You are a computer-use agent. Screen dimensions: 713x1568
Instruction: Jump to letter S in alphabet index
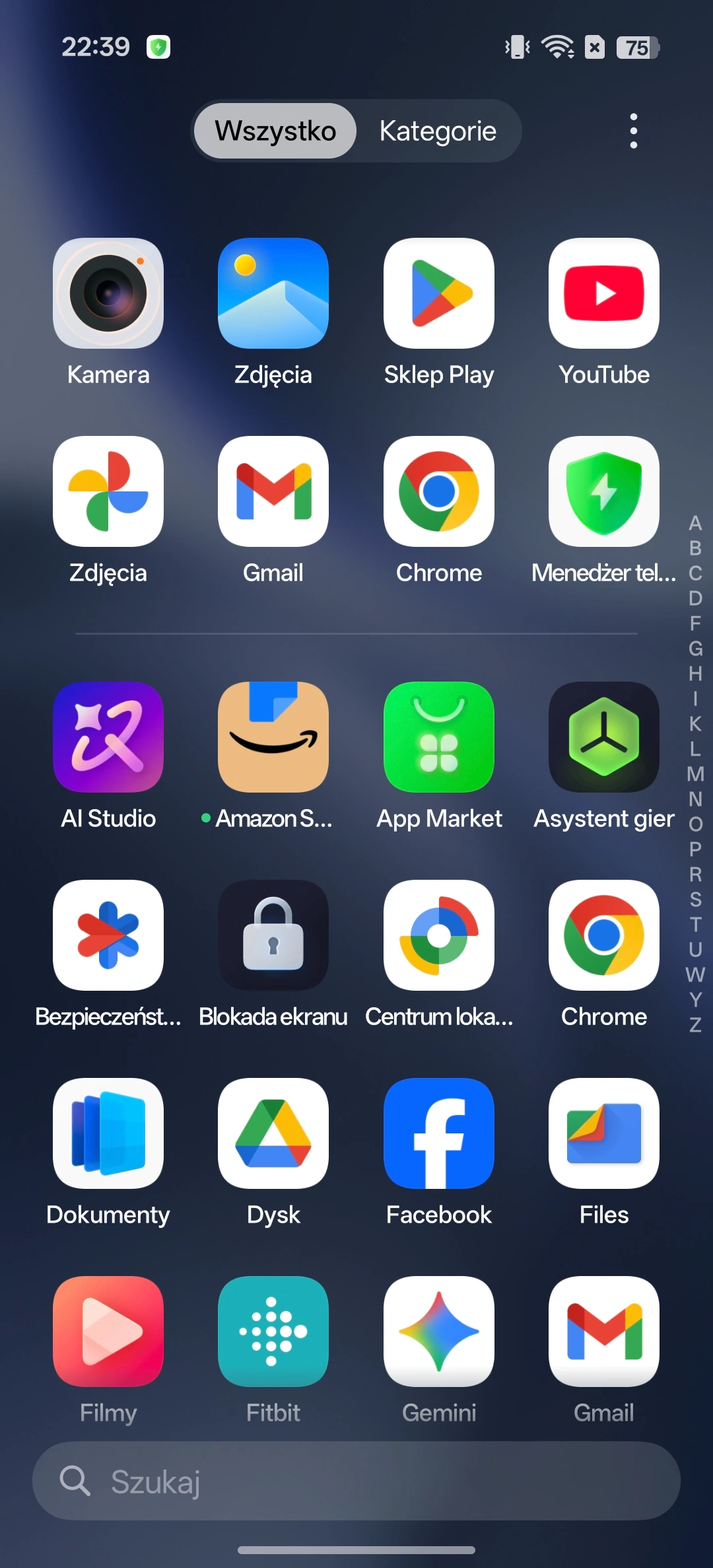point(695,900)
